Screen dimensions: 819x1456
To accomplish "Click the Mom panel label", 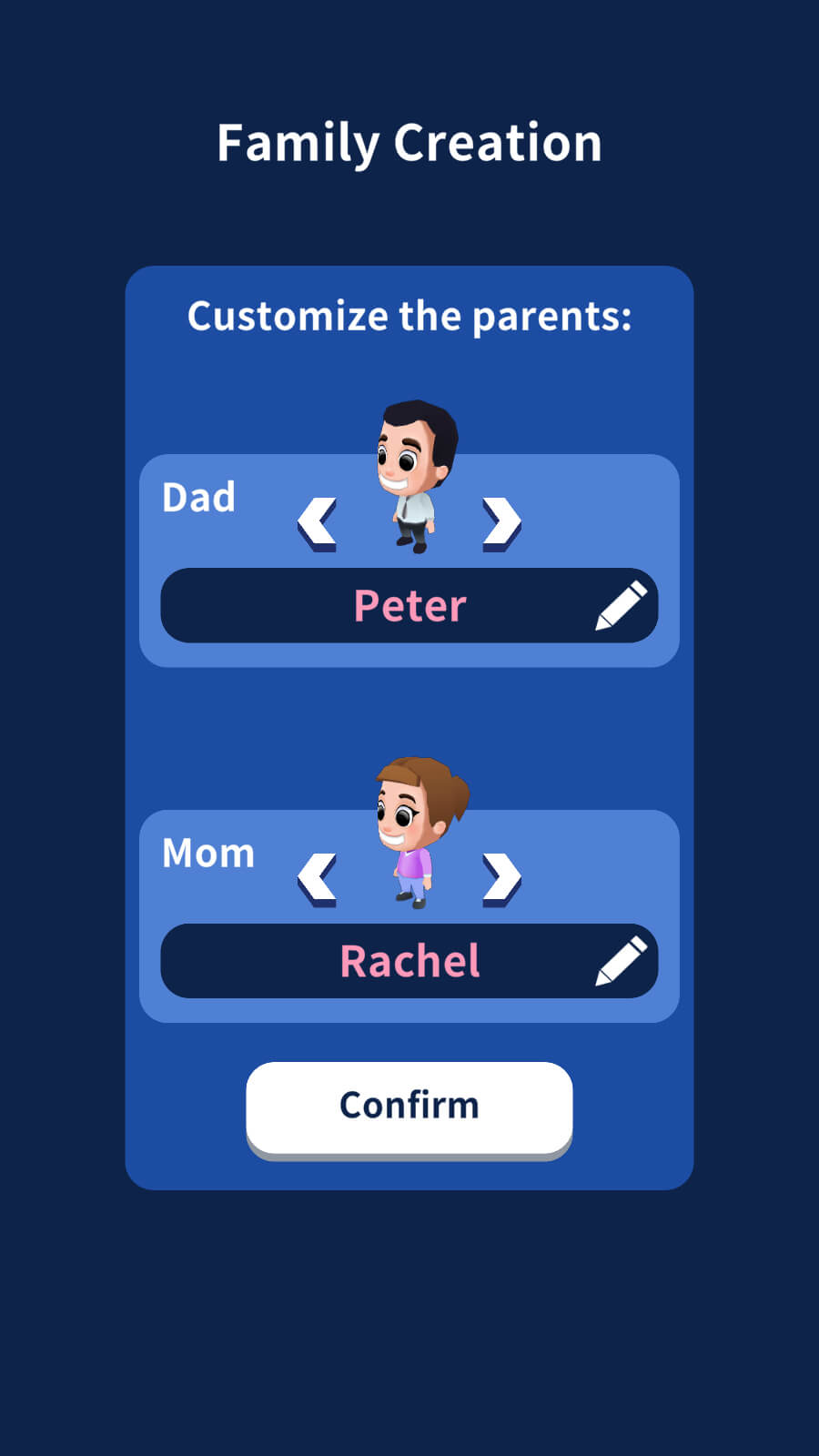I will pos(208,853).
